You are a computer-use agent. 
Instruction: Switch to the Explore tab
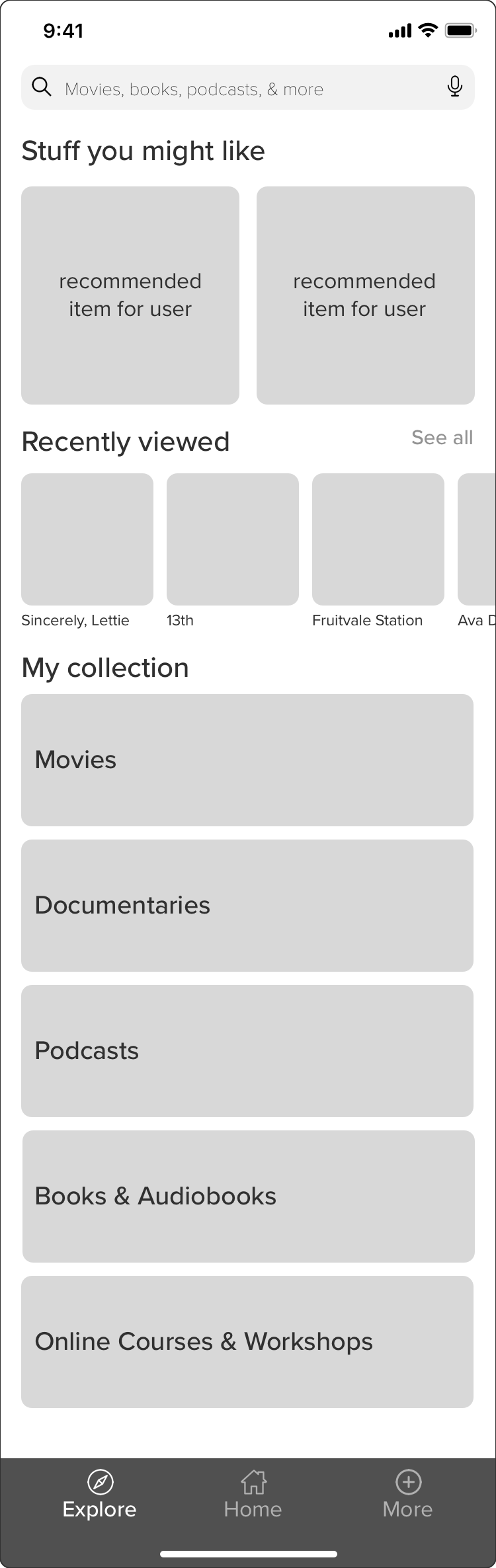coord(100,1495)
